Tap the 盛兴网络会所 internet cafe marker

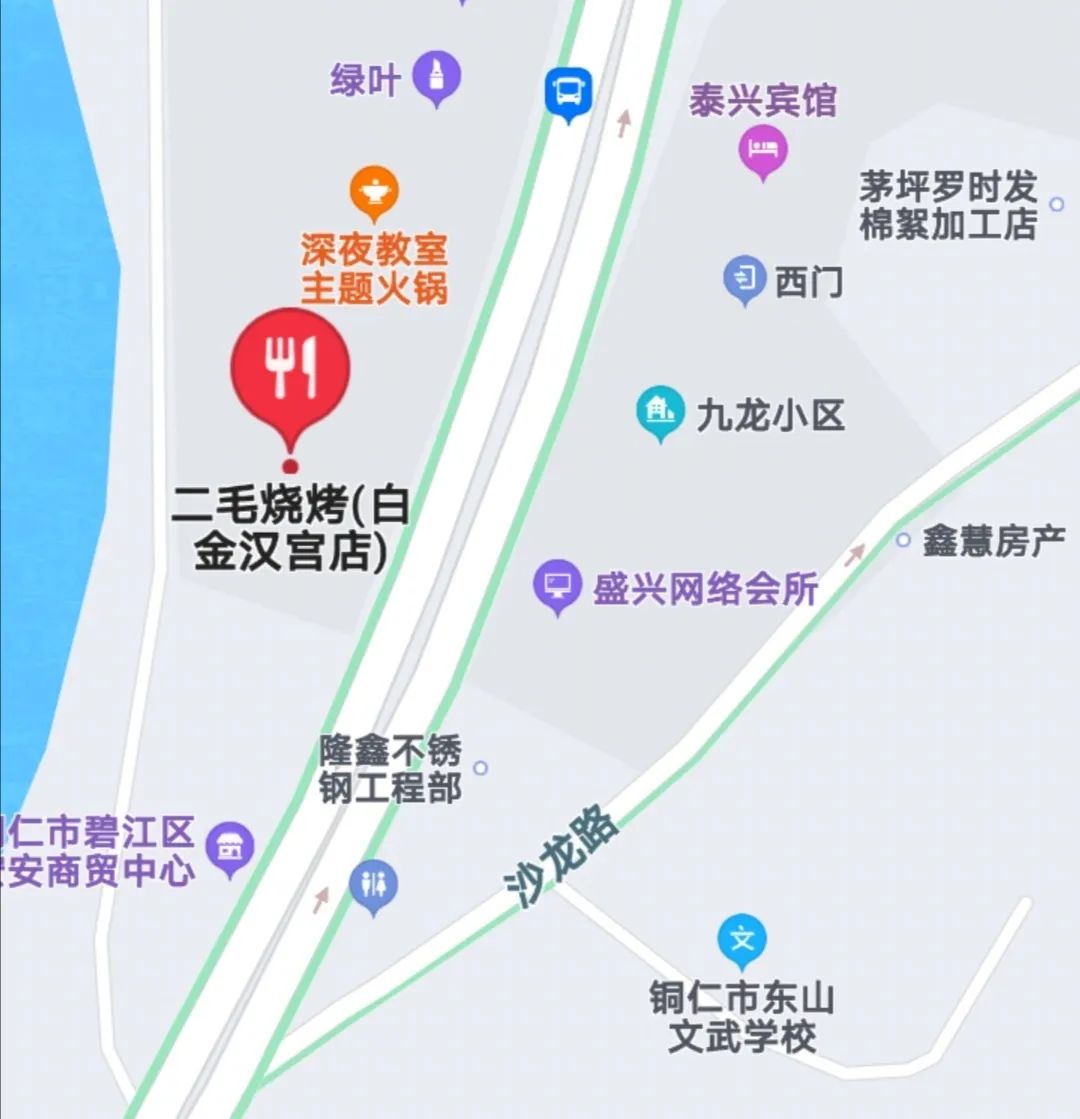click(x=557, y=584)
